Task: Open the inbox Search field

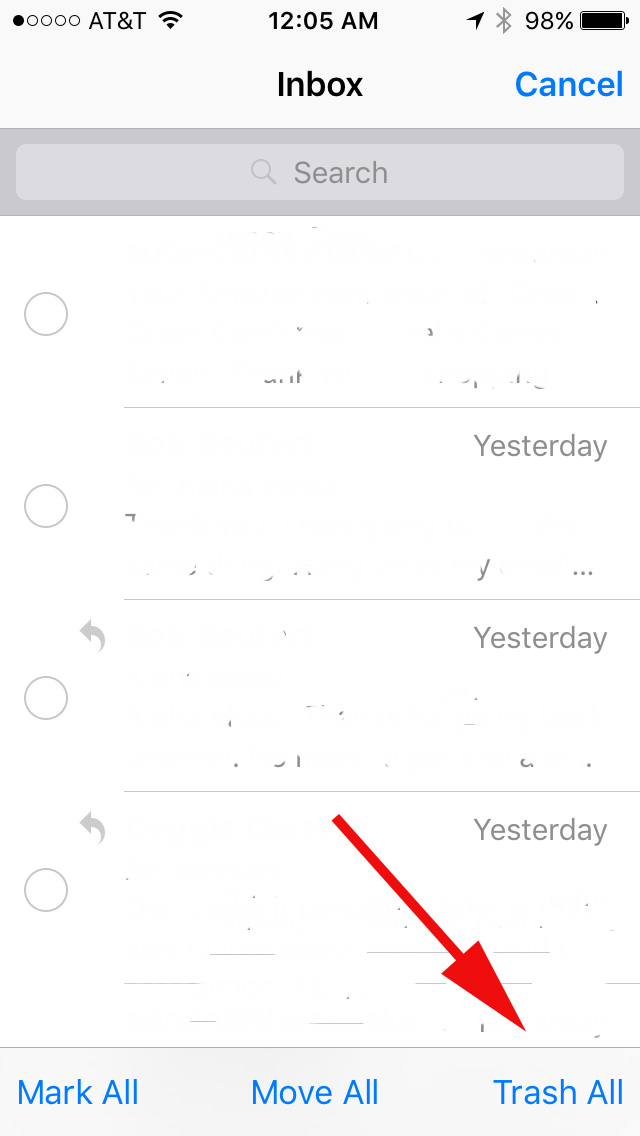Action: (320, 172)
